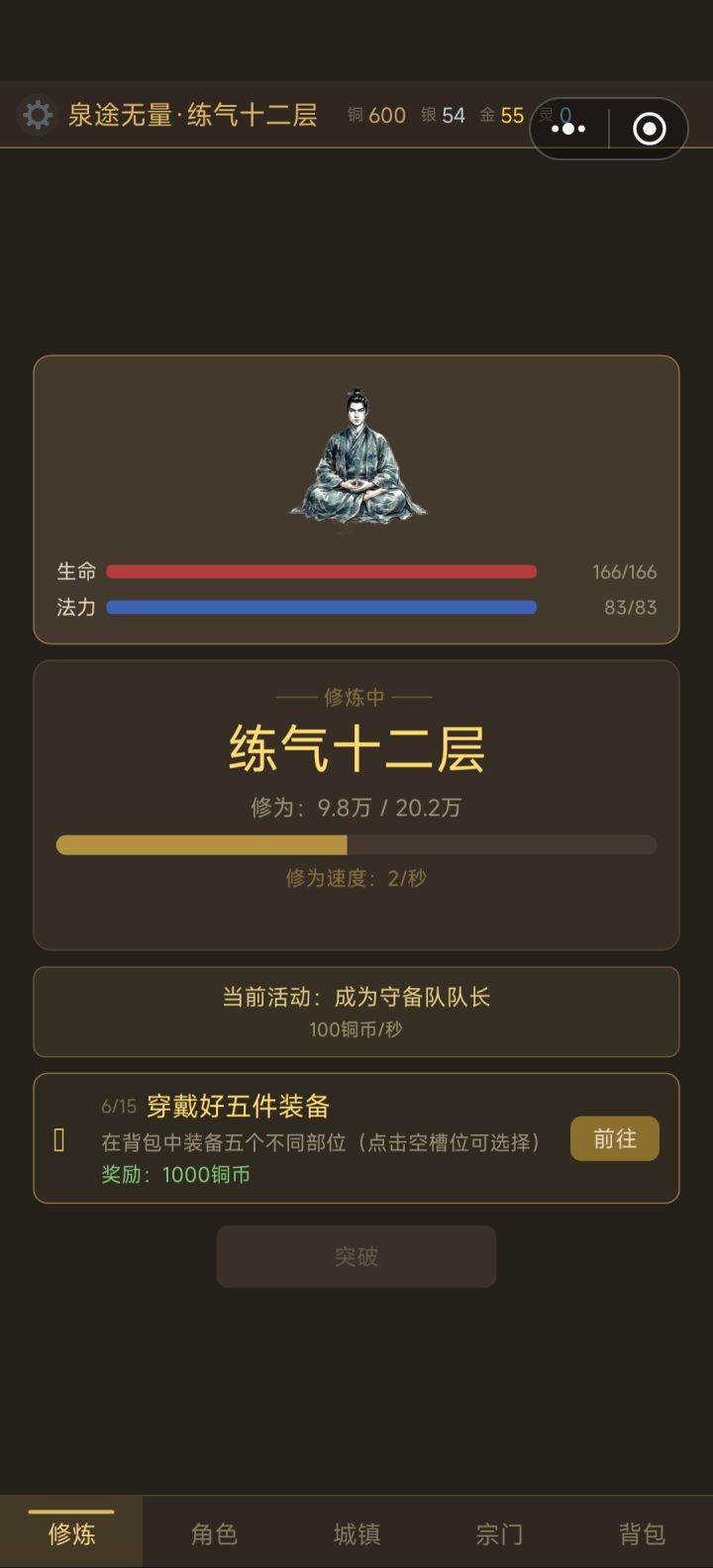Click the 成为守备队队长 activity panel
The height and width of the screenshot is (1568, 713).
click(356, 1012)
